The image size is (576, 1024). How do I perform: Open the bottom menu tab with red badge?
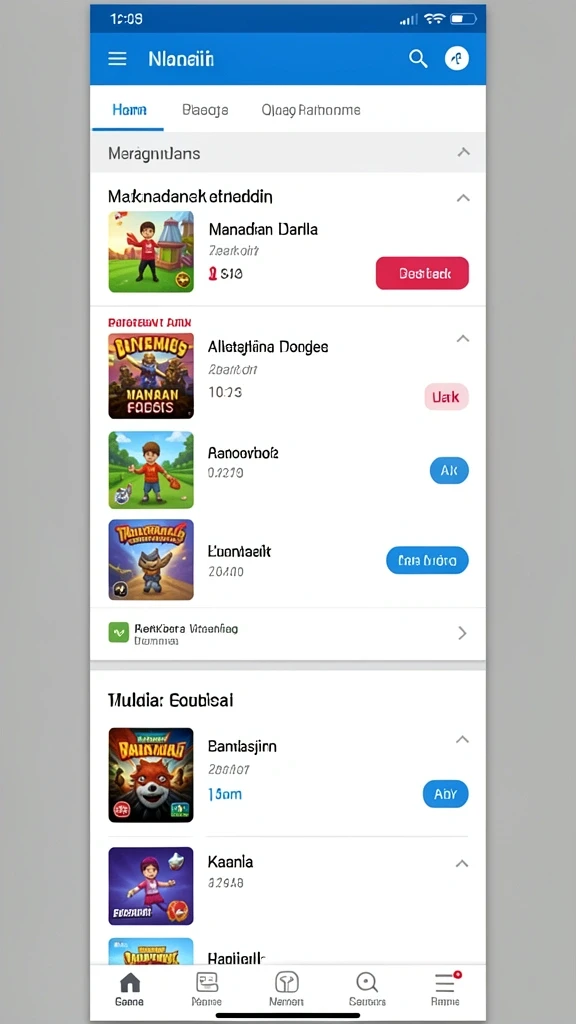pos(445,989)
